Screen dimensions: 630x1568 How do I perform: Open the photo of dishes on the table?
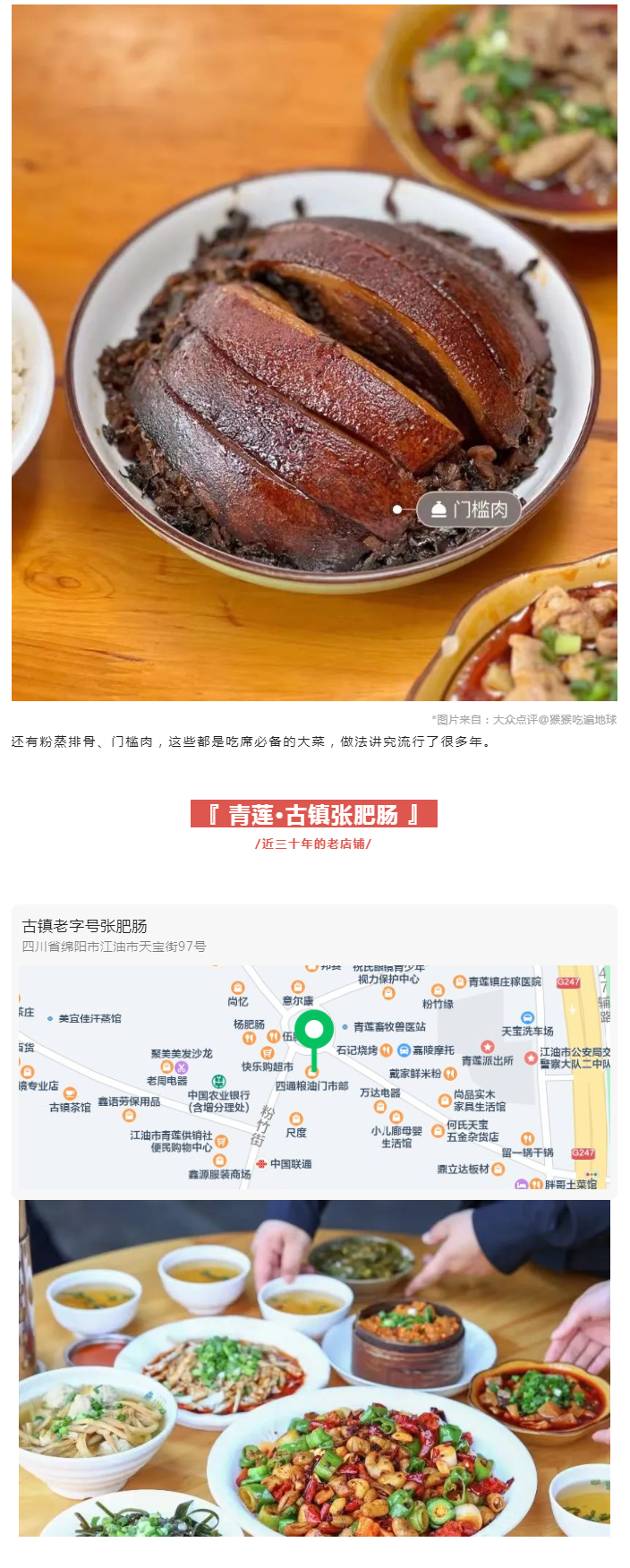(x=314, y=1368)
